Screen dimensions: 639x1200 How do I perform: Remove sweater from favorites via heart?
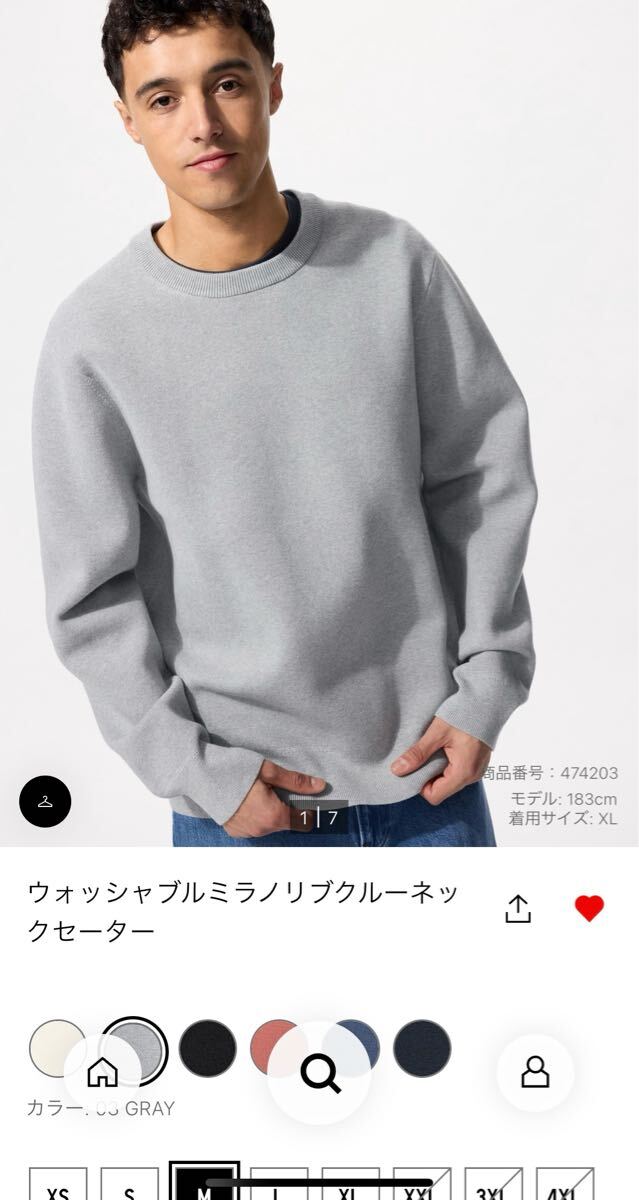pyautogui.click(x=589, y=908)
